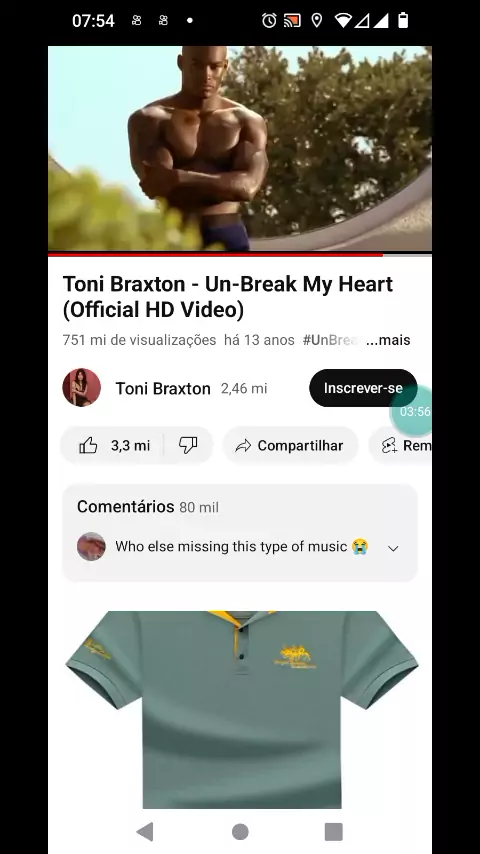Image resolution: width=480 pixels, height=854 pixels.
Task: Tap the video player area
Action: (240, 149)
